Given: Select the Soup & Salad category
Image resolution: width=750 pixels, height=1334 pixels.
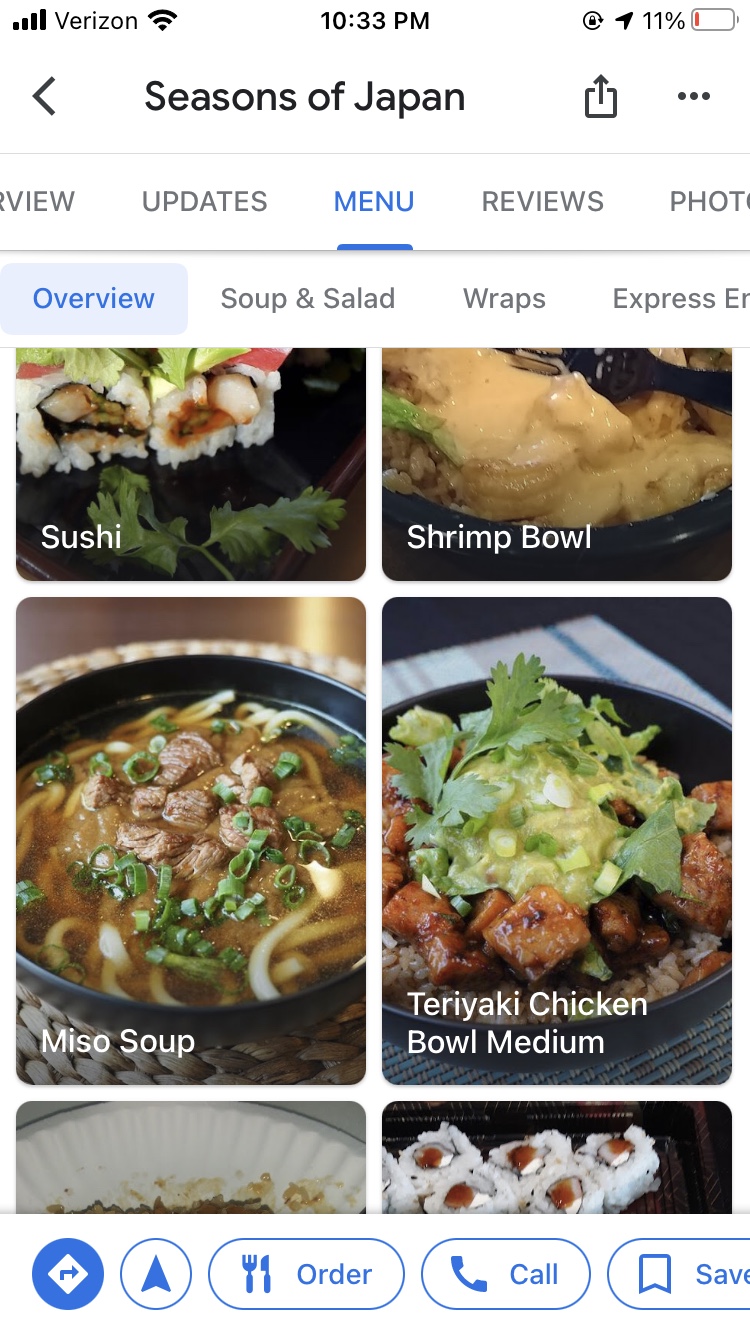Looking at the screenshot, I should [x=307, y=298].
